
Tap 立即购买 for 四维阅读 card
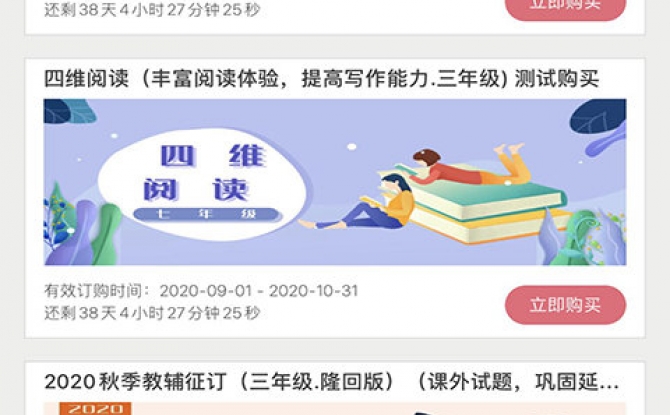565,304
